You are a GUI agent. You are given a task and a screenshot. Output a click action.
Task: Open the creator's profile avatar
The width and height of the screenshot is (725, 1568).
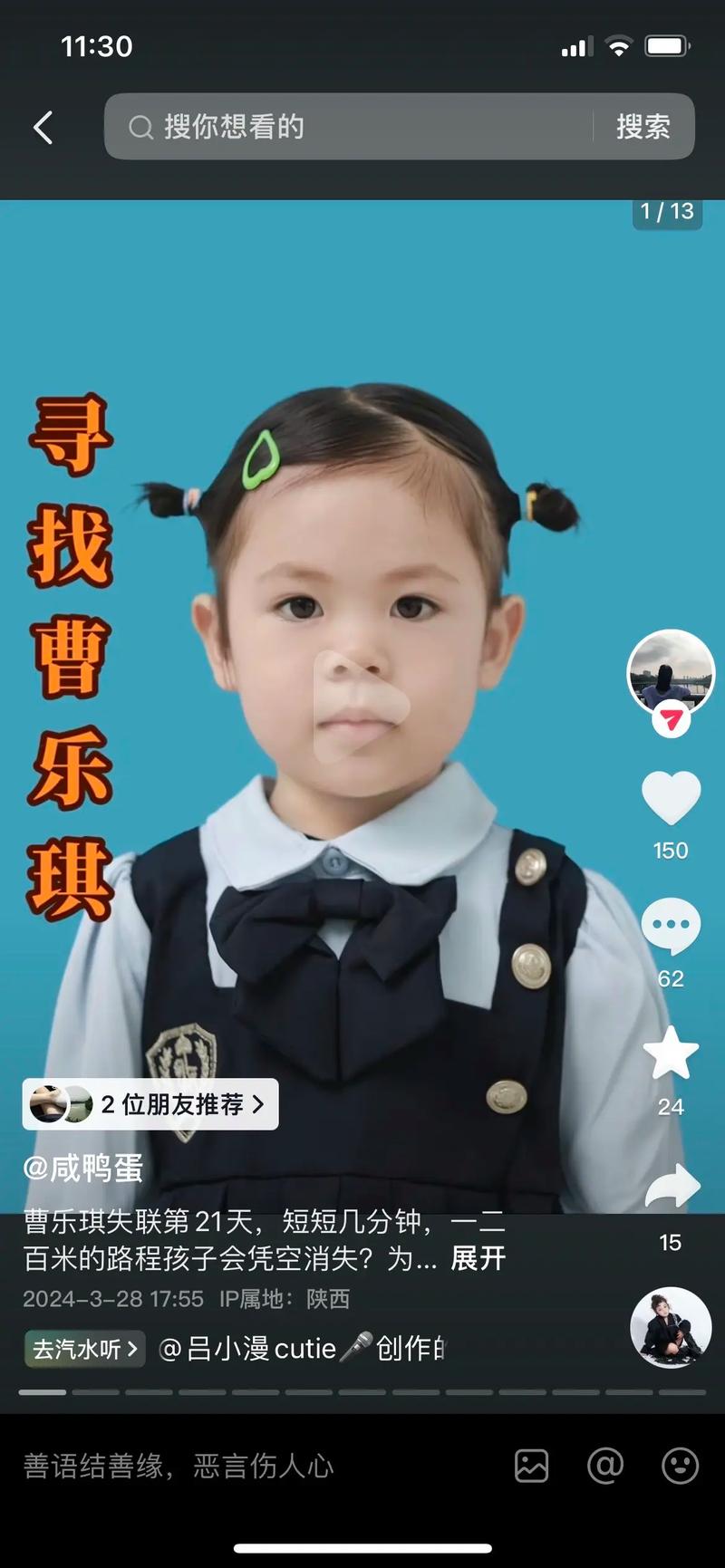coord(671,672)
